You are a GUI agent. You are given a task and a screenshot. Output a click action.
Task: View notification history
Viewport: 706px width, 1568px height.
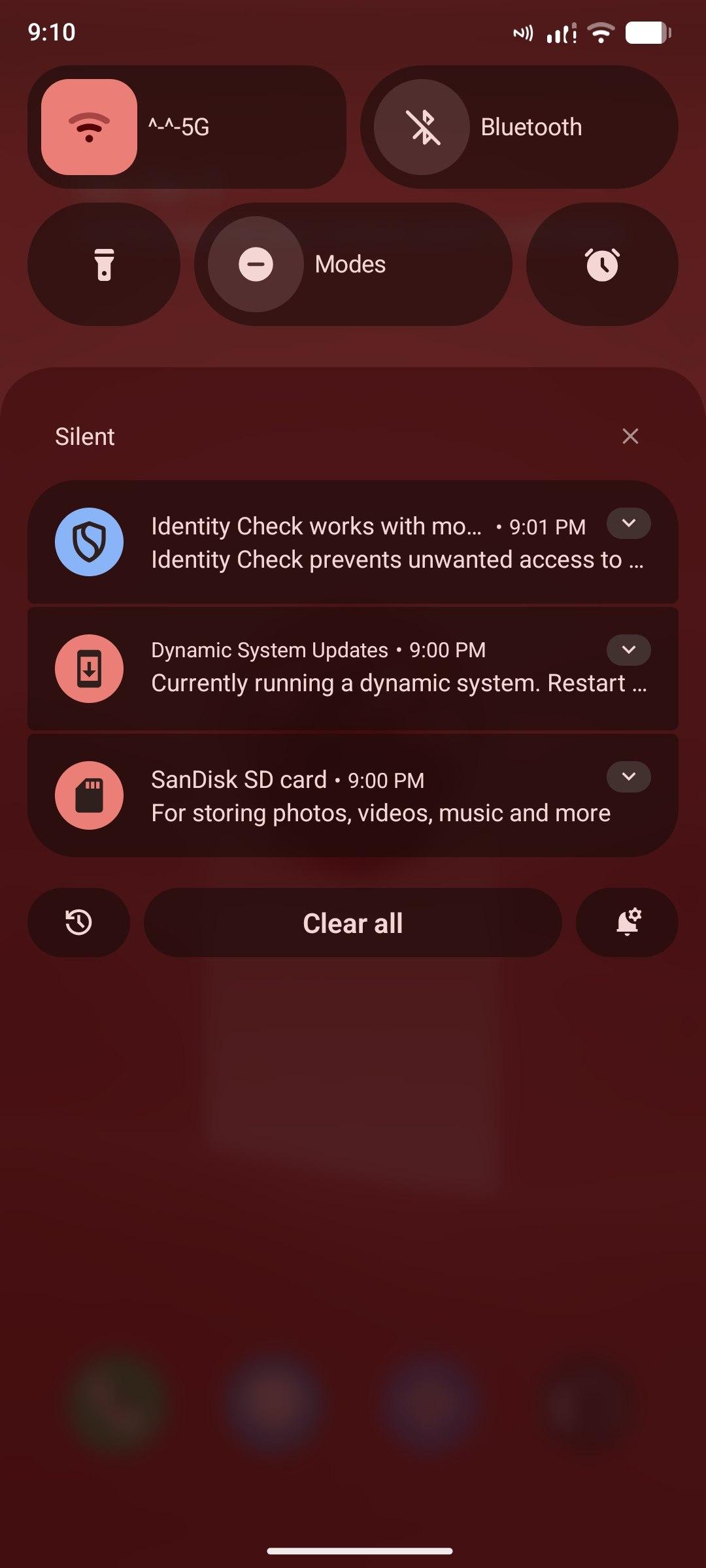pos(78,923)
